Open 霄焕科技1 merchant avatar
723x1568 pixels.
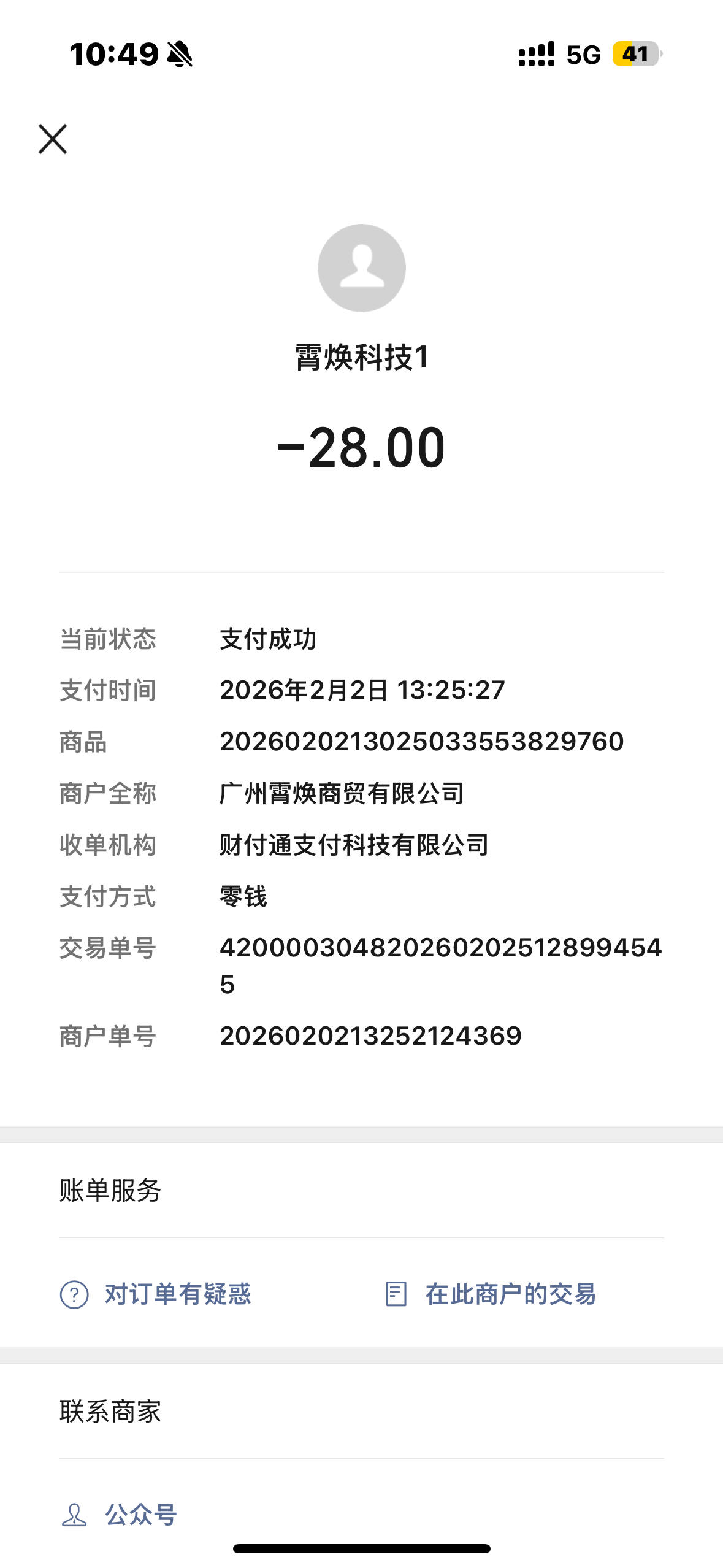coord(361,268)
